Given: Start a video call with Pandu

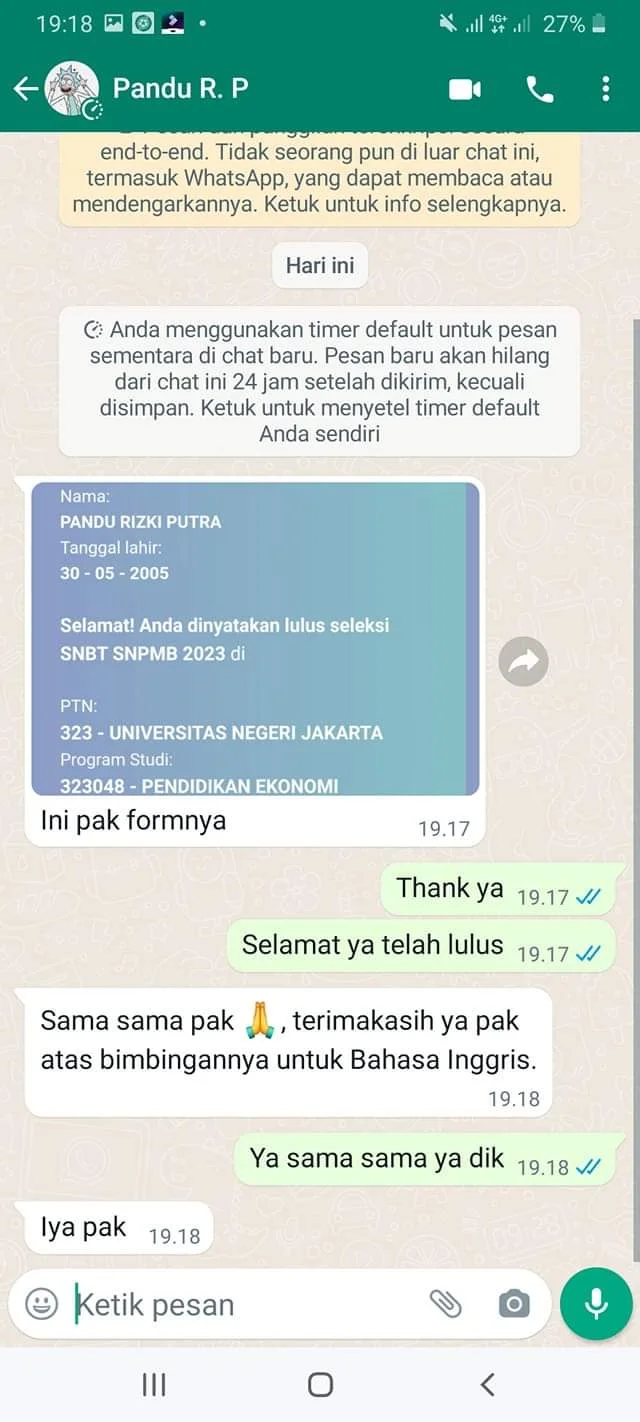Looking at the screenshot, I should [x=465, y=89].
